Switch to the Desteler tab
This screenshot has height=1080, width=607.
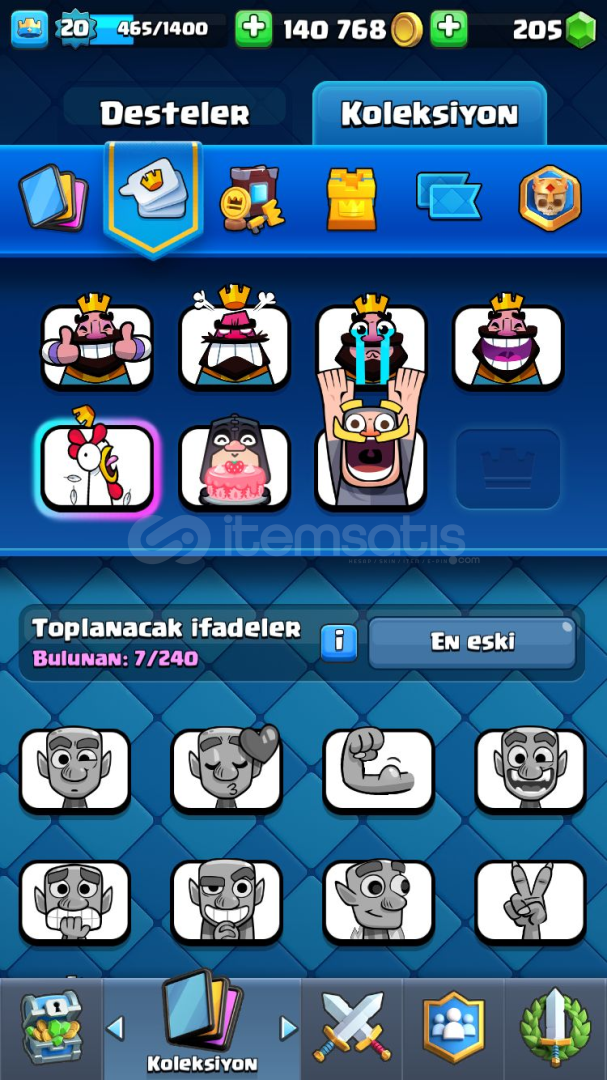coord(174,113)
